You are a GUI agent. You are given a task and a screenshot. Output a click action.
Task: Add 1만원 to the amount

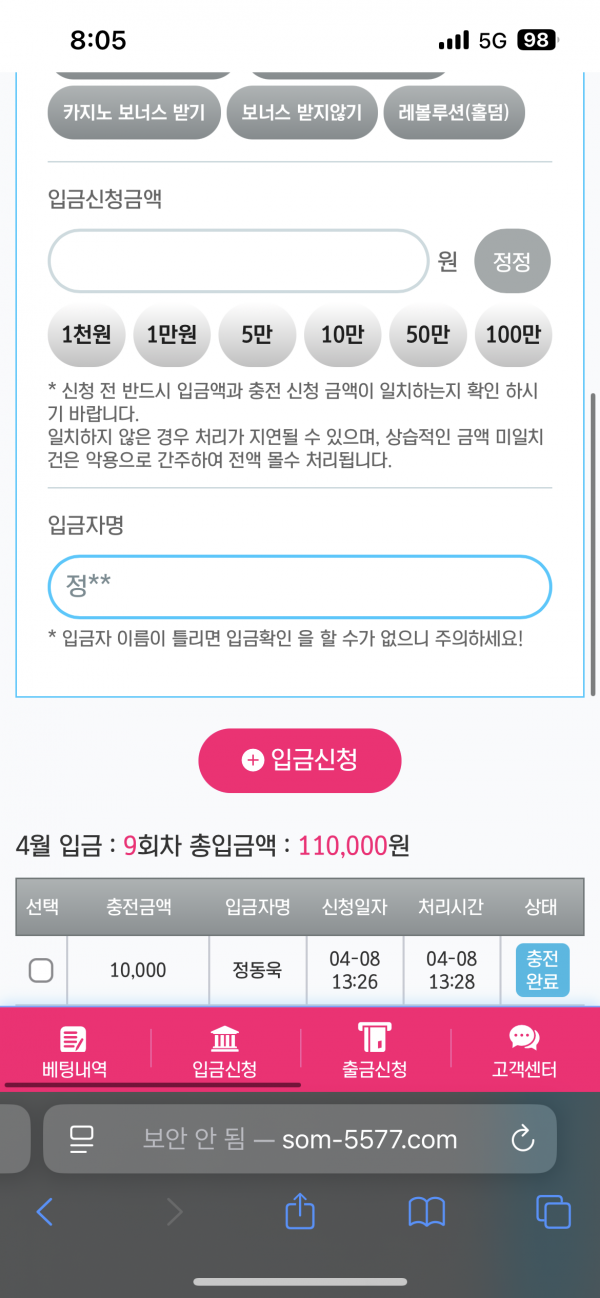tap(172, 335)
